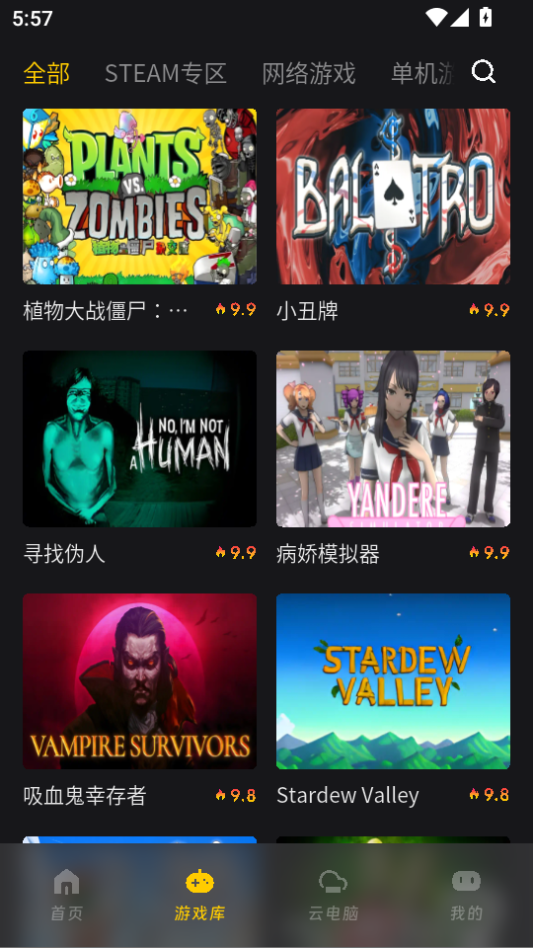Image resolution: width=533 pixels, height=948 pixels.
Task: Open the 我的 profile tab
Action: click(466, 895)
